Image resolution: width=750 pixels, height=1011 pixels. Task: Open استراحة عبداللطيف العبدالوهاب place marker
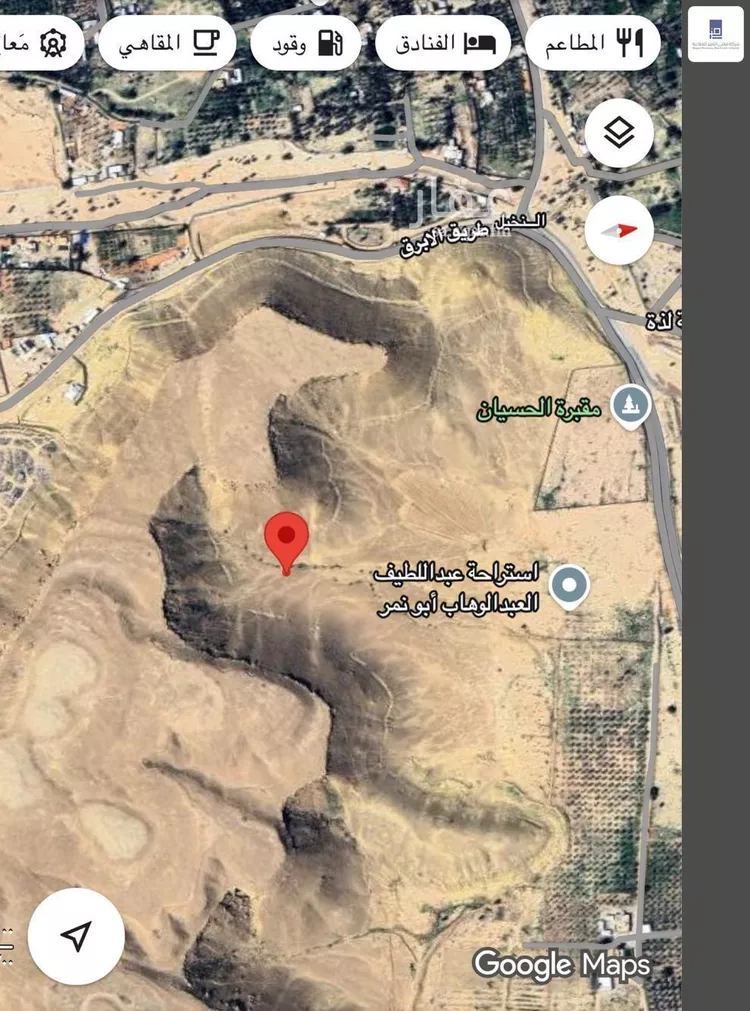click(569, 586)
